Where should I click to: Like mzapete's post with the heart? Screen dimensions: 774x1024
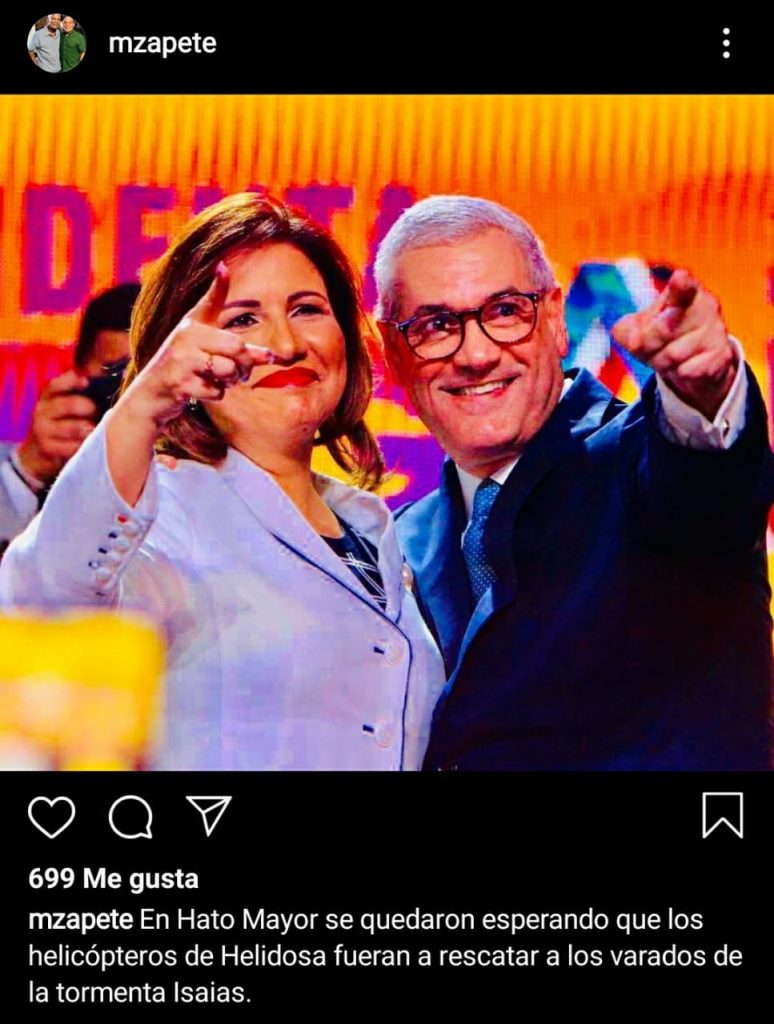(x=51, y=816)
